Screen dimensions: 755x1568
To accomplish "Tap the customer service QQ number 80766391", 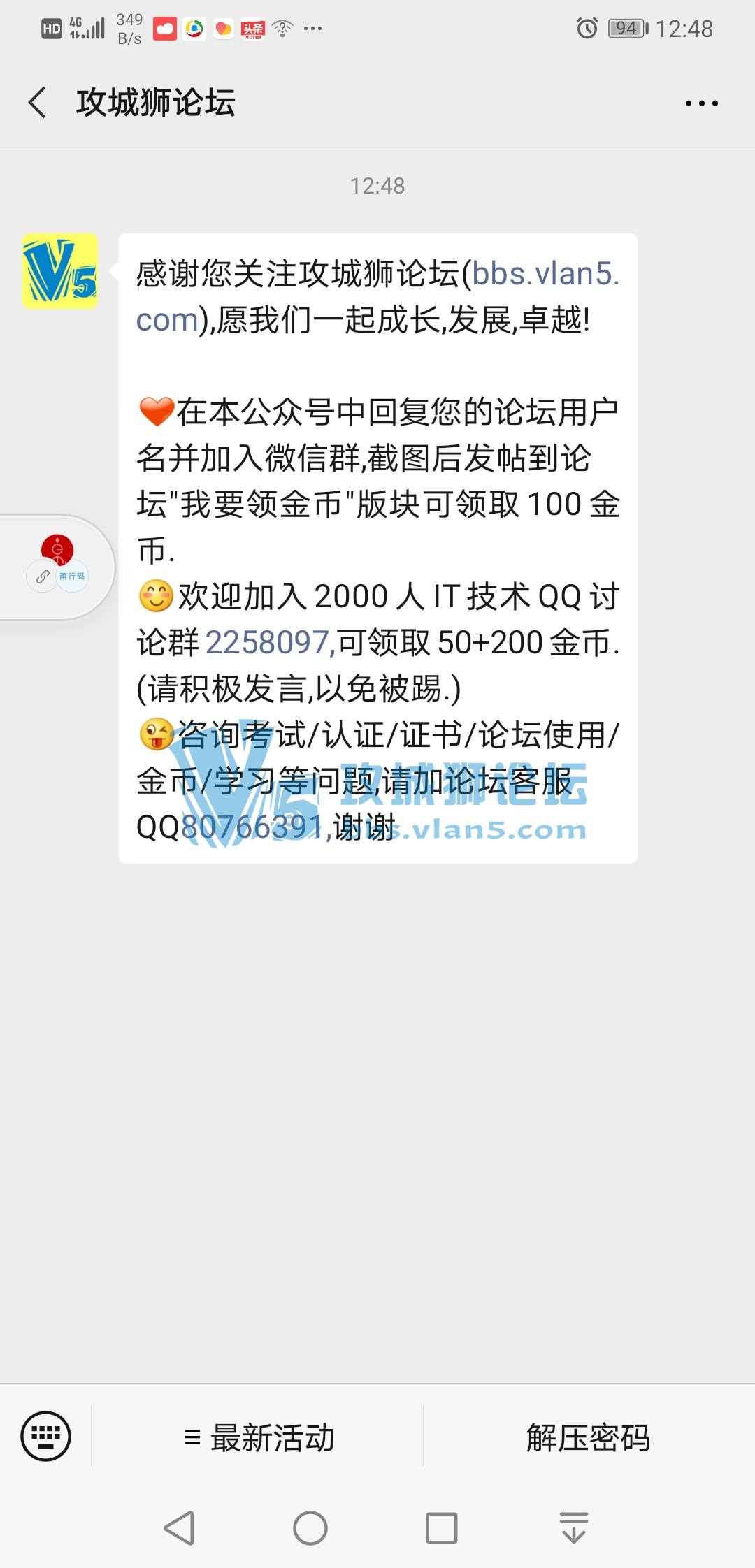I will coord(252,827).
